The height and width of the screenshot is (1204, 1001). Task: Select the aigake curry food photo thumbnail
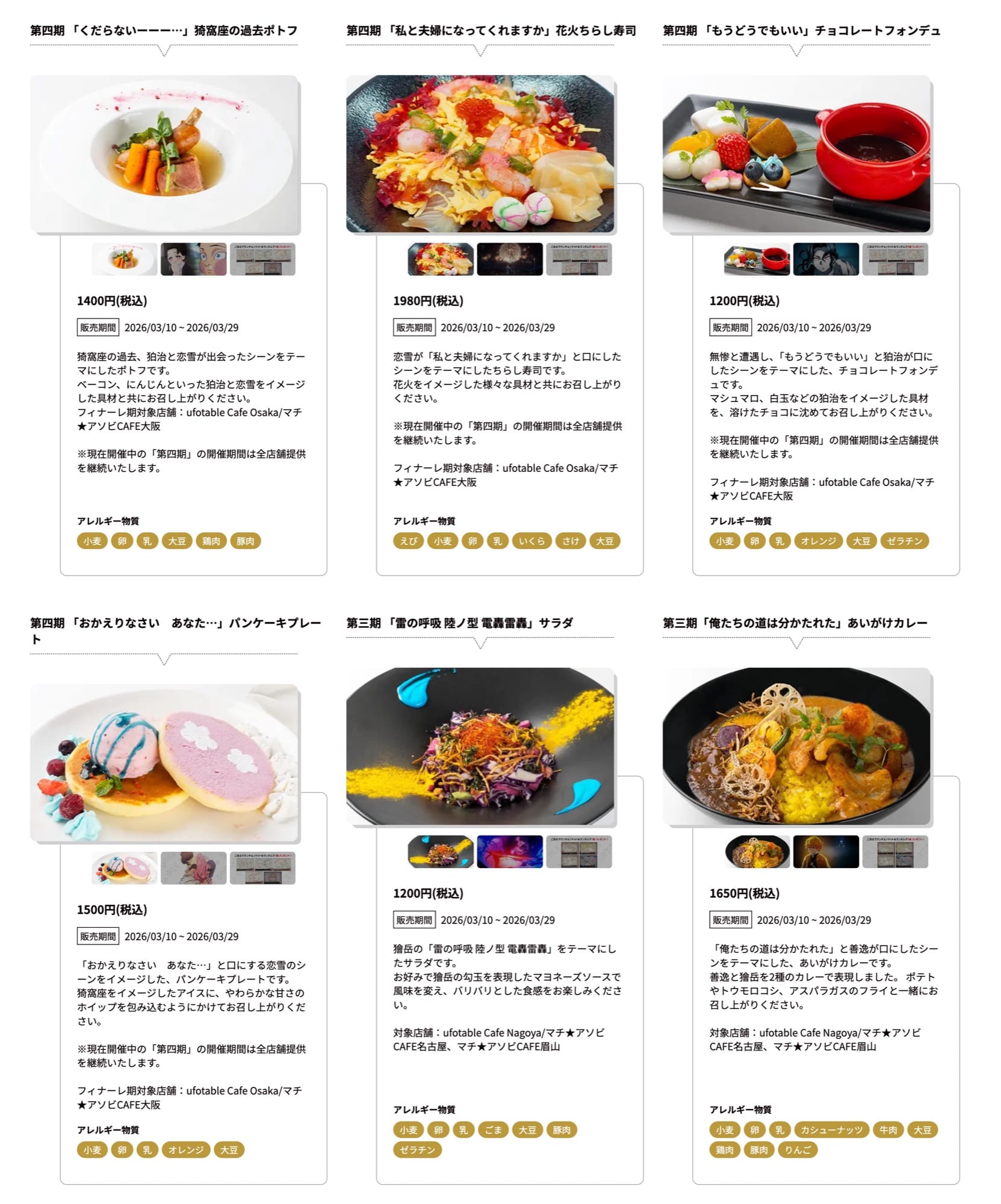[757, 852]
